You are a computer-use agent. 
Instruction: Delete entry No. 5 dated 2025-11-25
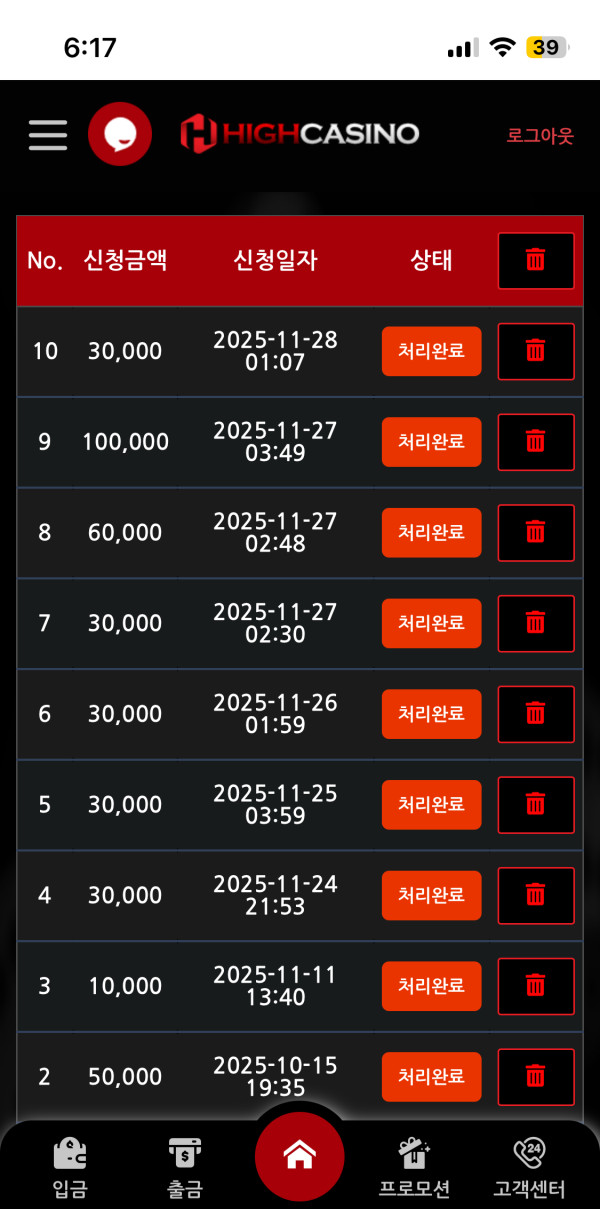[x=536, y=805]
